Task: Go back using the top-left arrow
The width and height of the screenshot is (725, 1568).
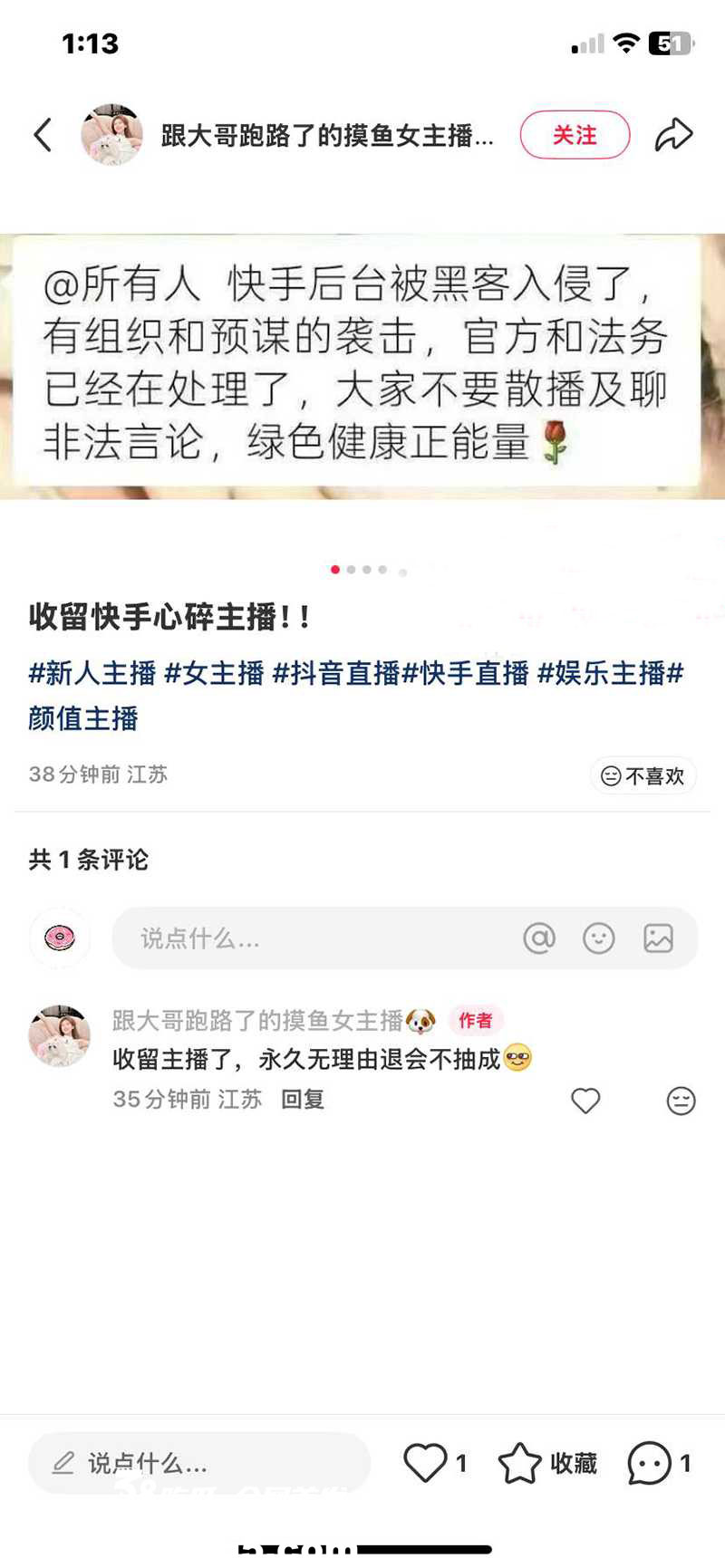Action: coord(43,135)
